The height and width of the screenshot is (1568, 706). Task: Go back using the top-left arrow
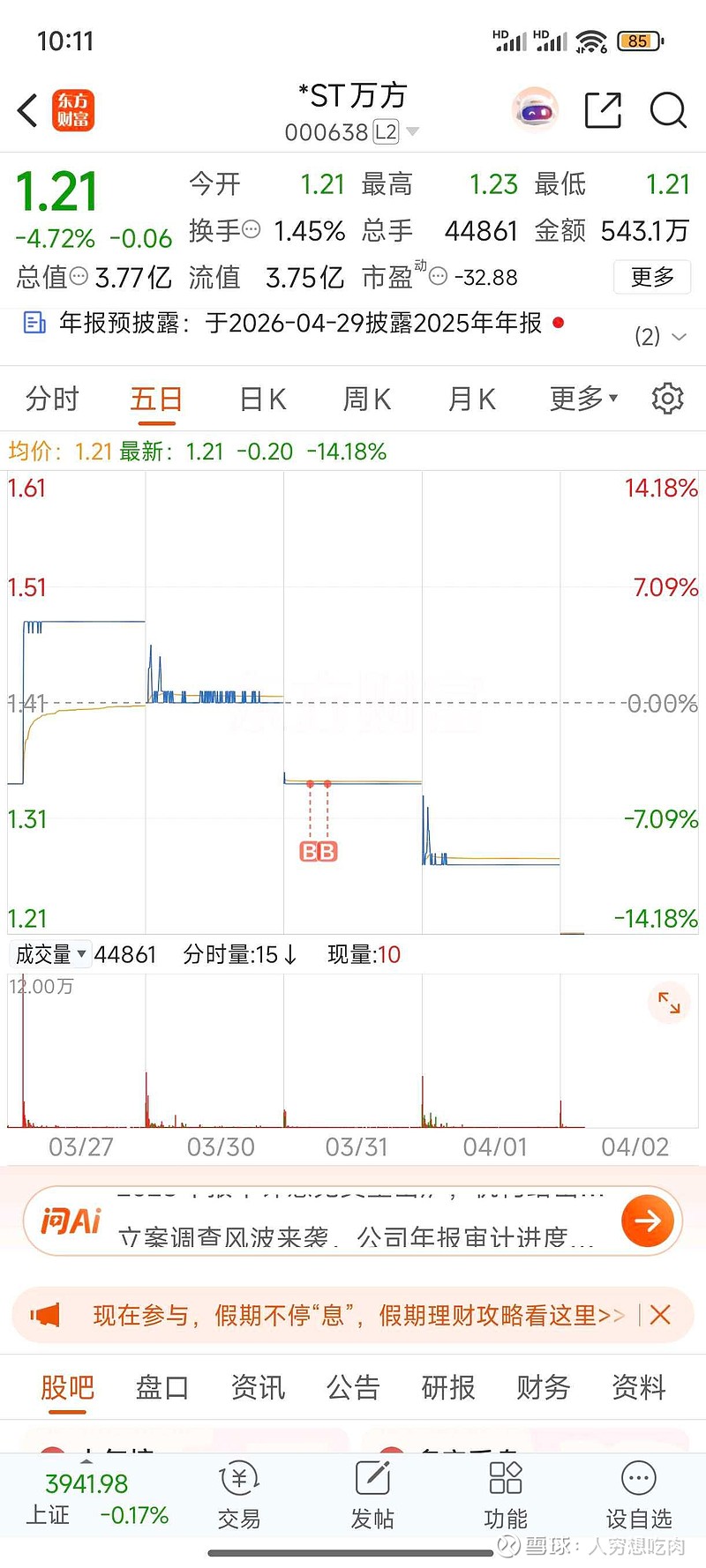(28, 111)
